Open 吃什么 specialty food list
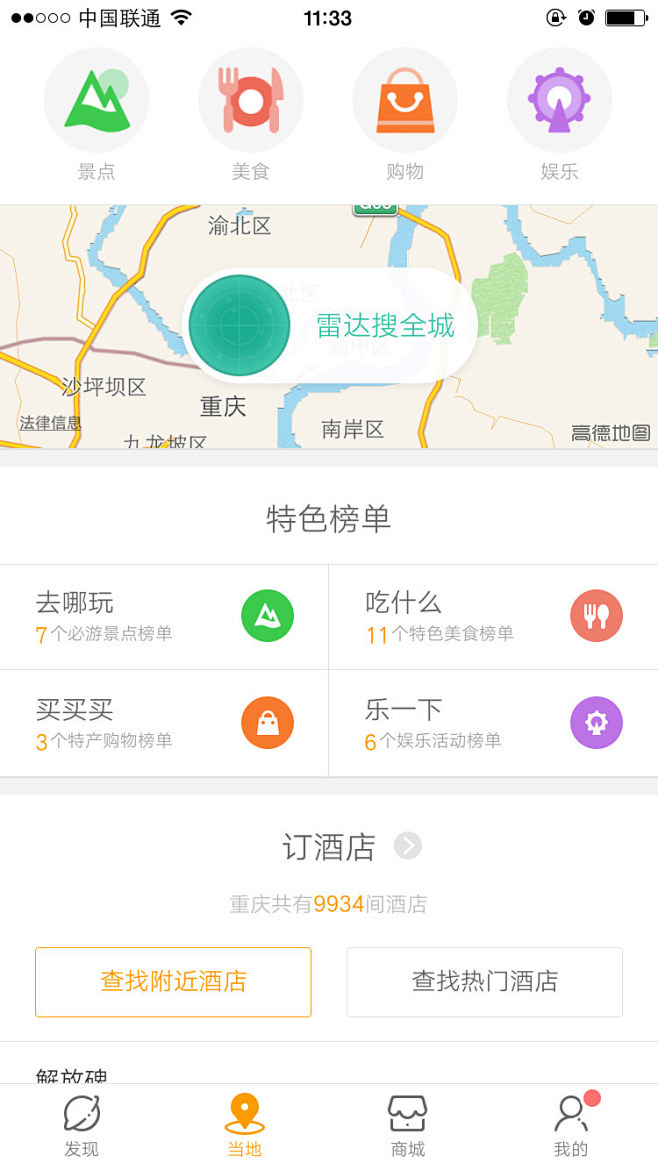Image resolution: width=658 pixels, height=1170 pixels. (493, 616)
